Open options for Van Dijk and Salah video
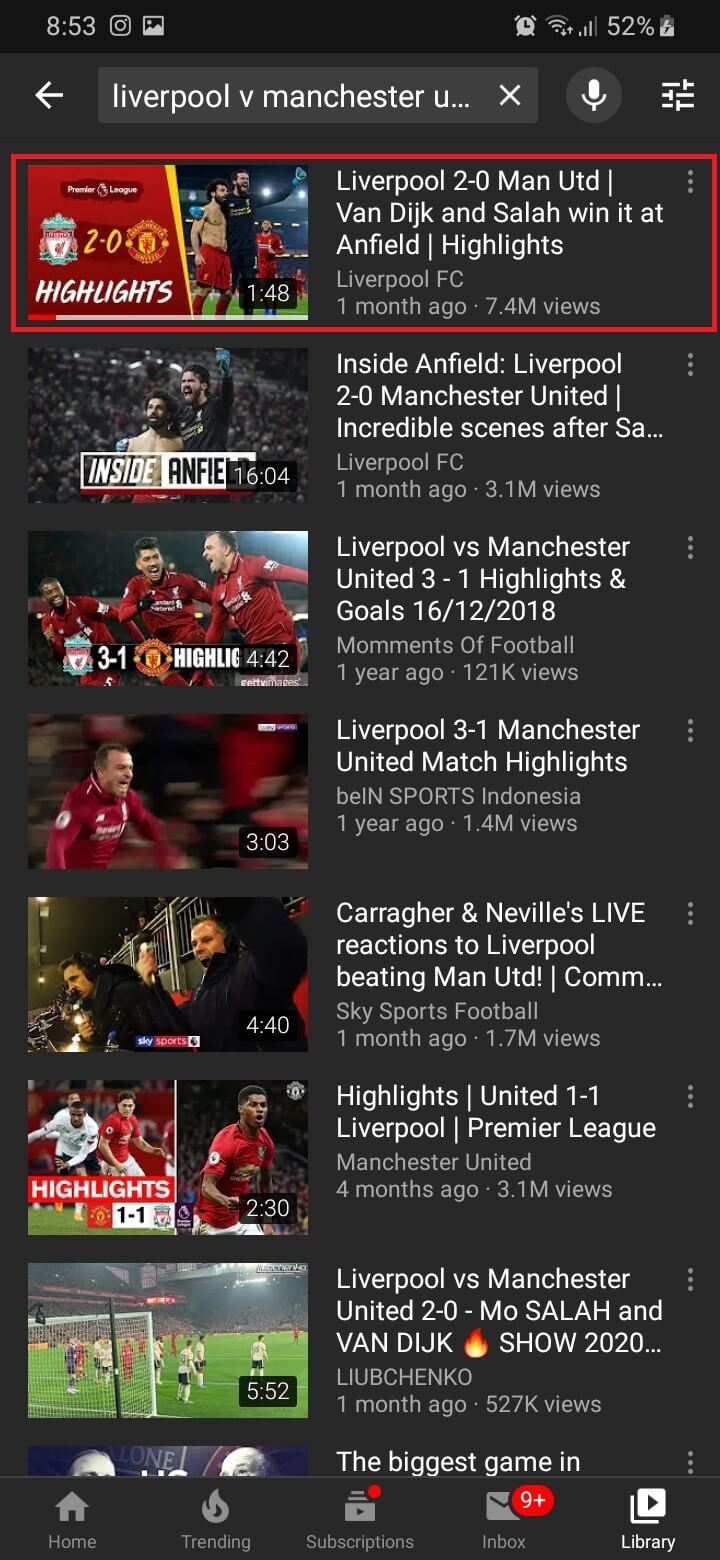720x1560 pixels. tap(690, 182)
